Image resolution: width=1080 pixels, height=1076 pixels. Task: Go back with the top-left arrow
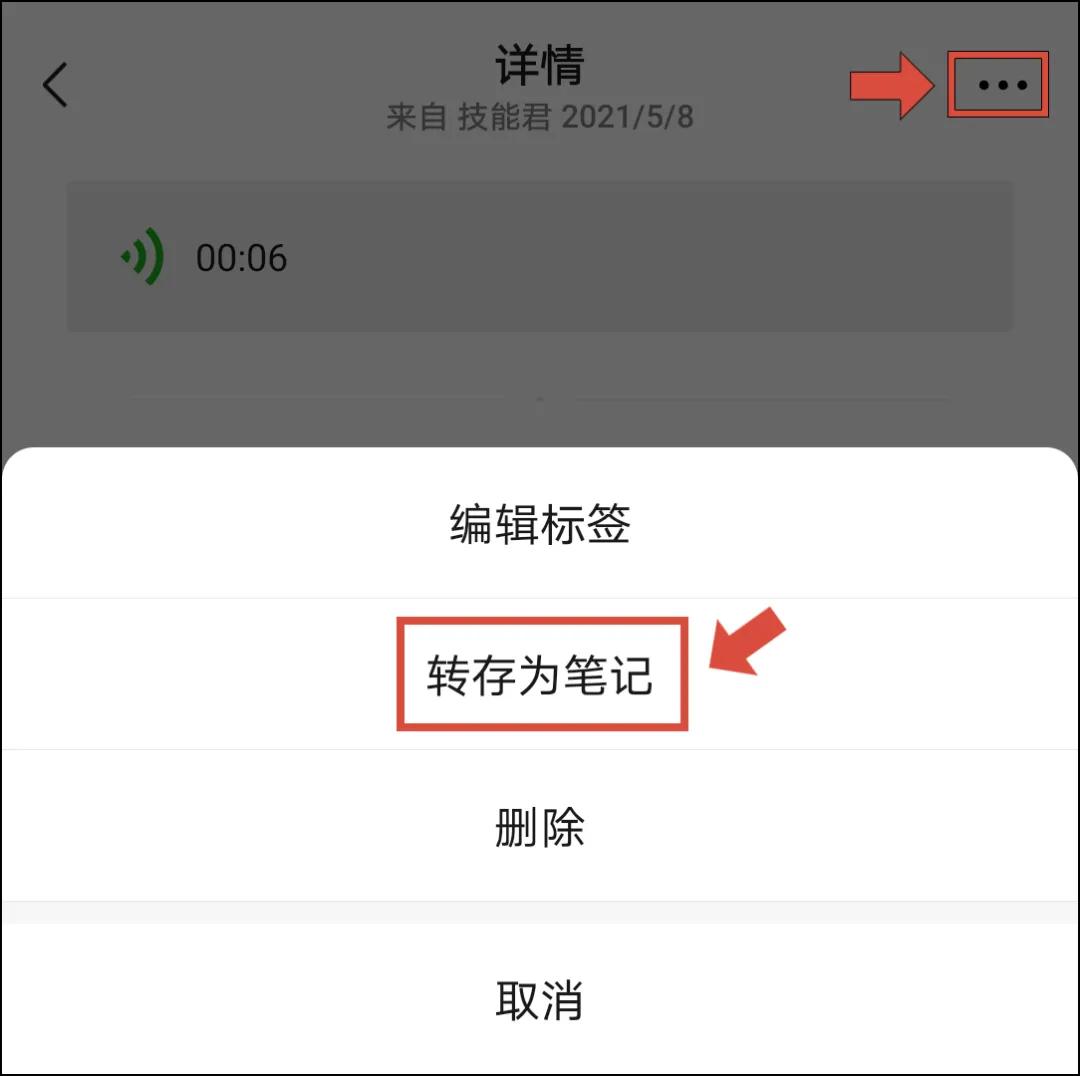pyautogui.click(x=55, y=85)
